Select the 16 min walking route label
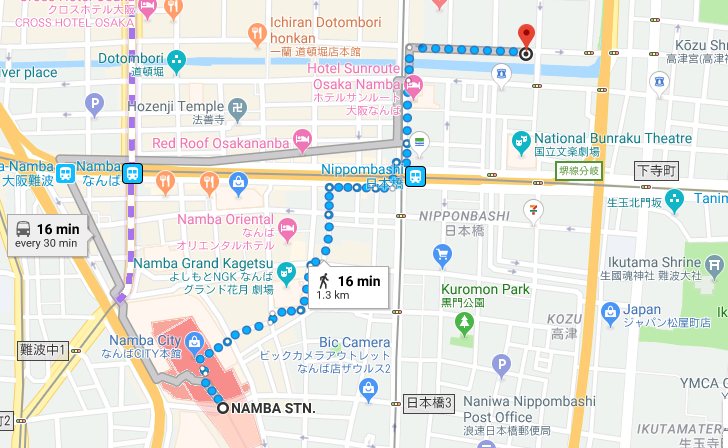 point(347,287)
